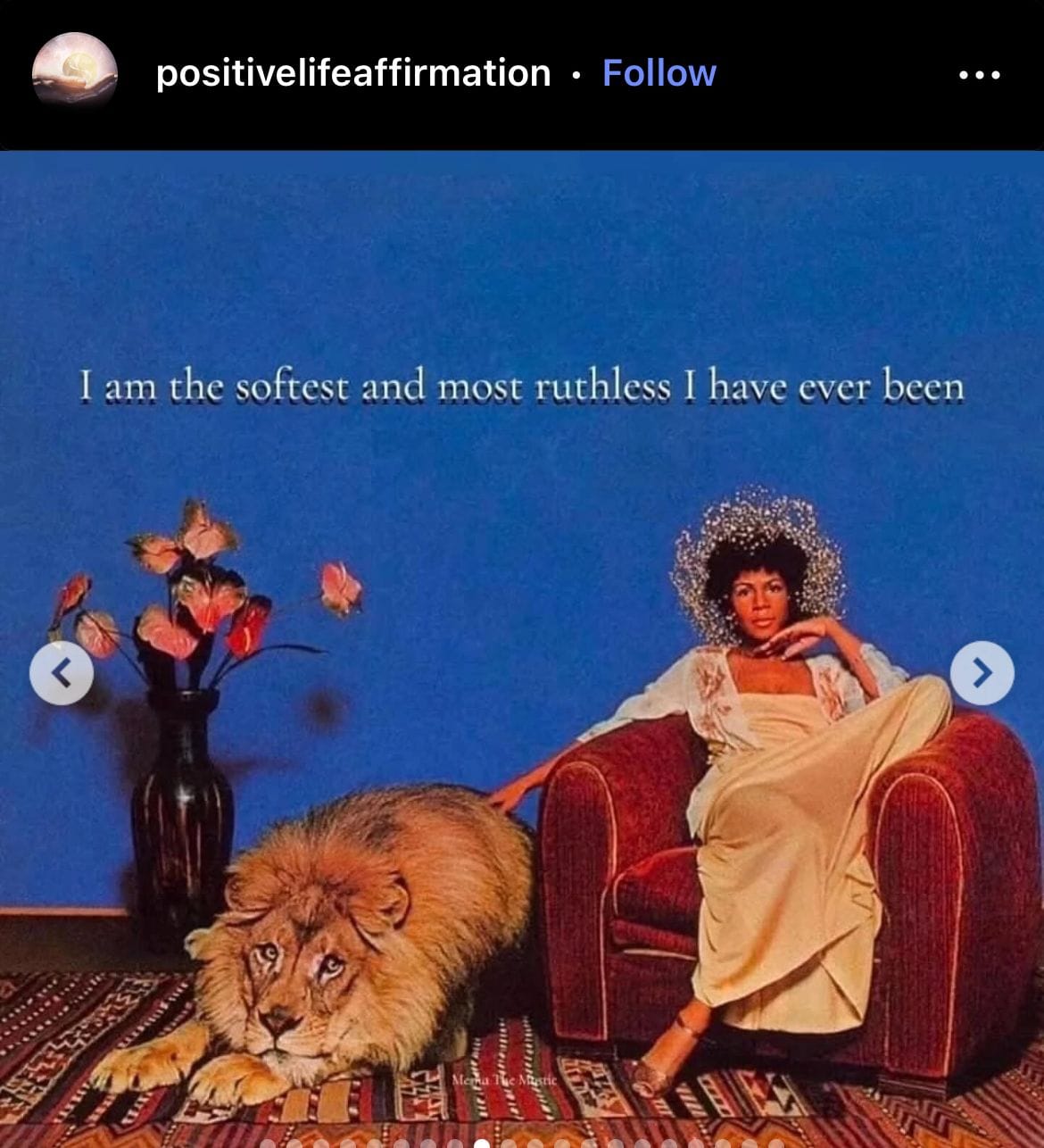Open the positivelifeaffirmation username link

point(353,73)
